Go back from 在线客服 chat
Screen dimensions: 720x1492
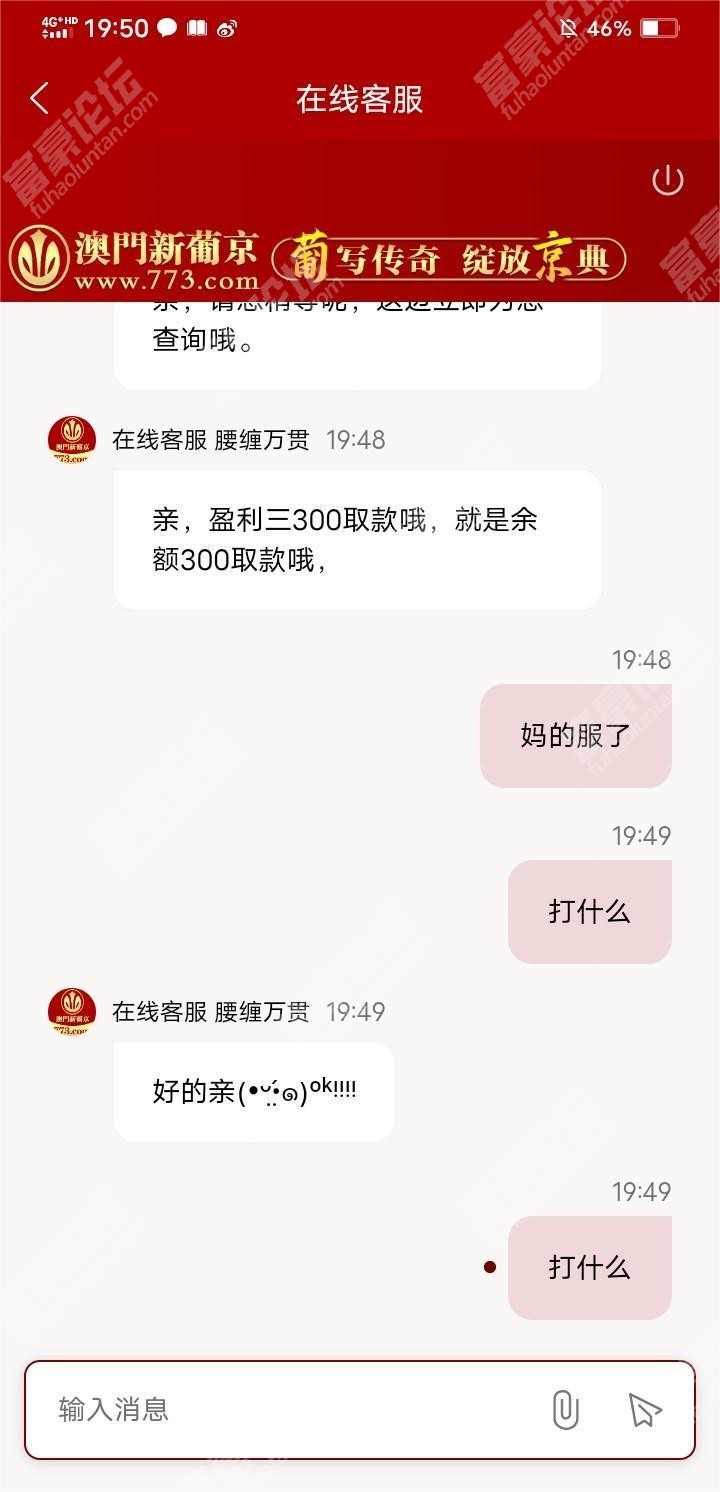pyautogui.click(x=39, y=99)
